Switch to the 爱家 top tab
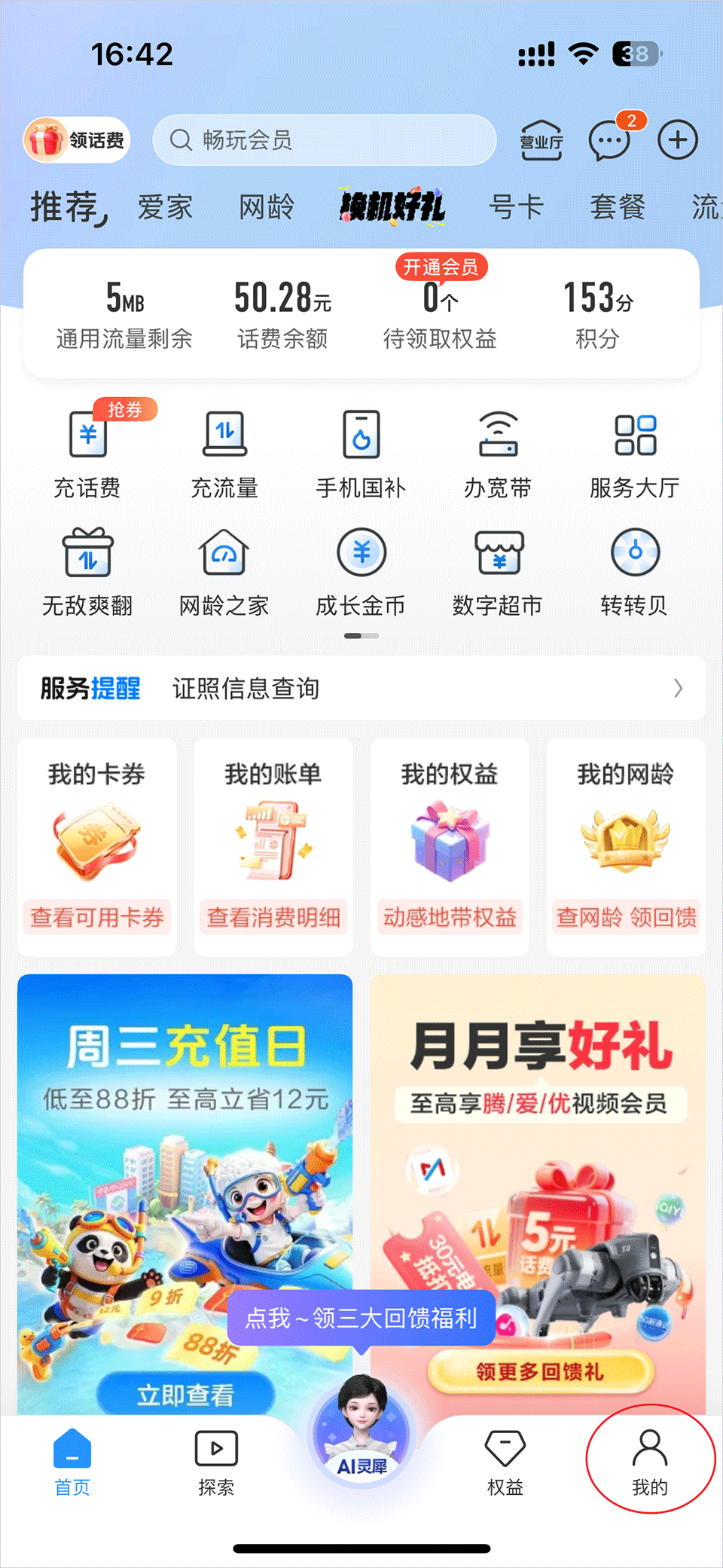 pyautogui.click(x=165, y=206)
